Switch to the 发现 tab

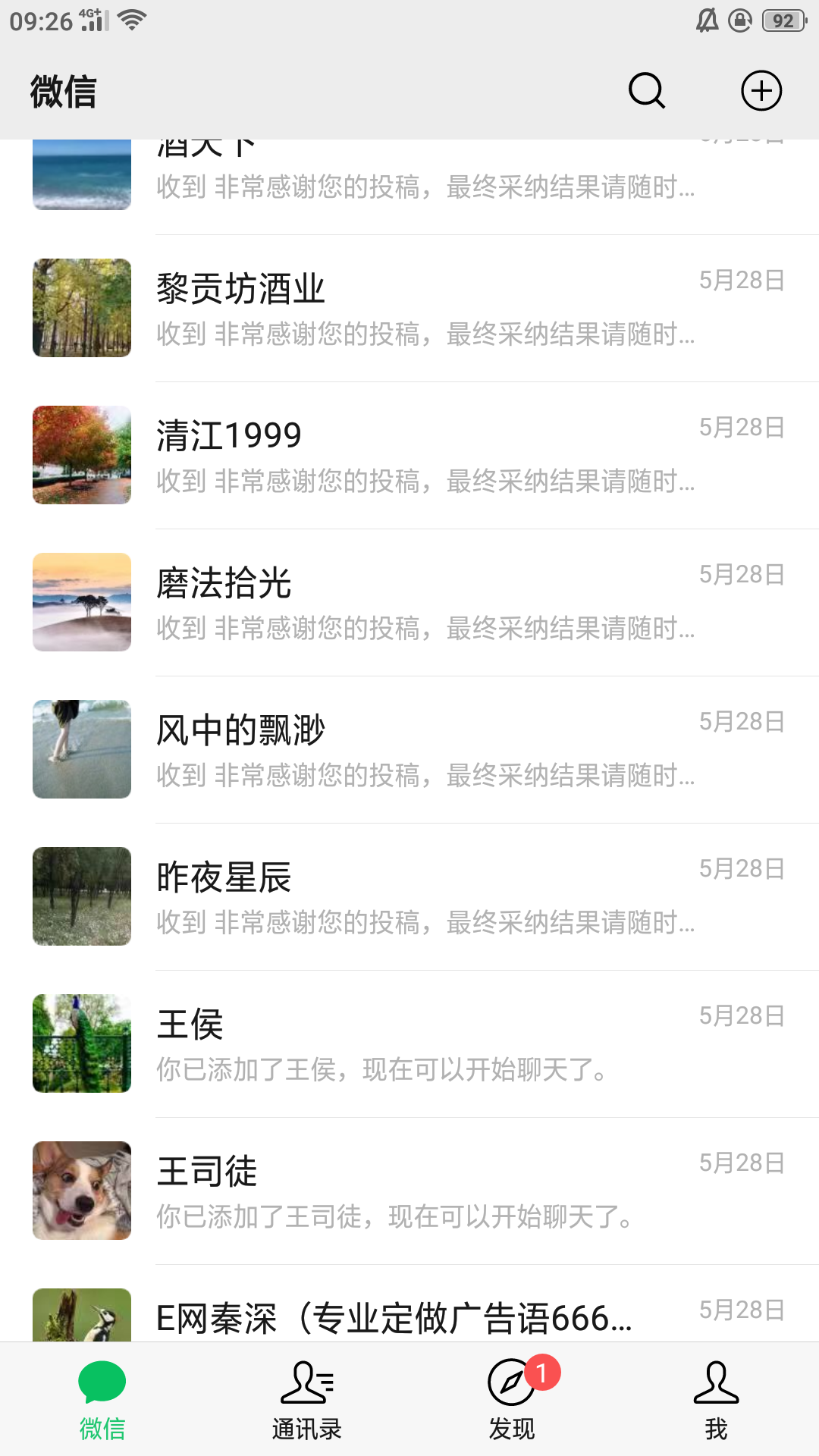coord(512,1399)
